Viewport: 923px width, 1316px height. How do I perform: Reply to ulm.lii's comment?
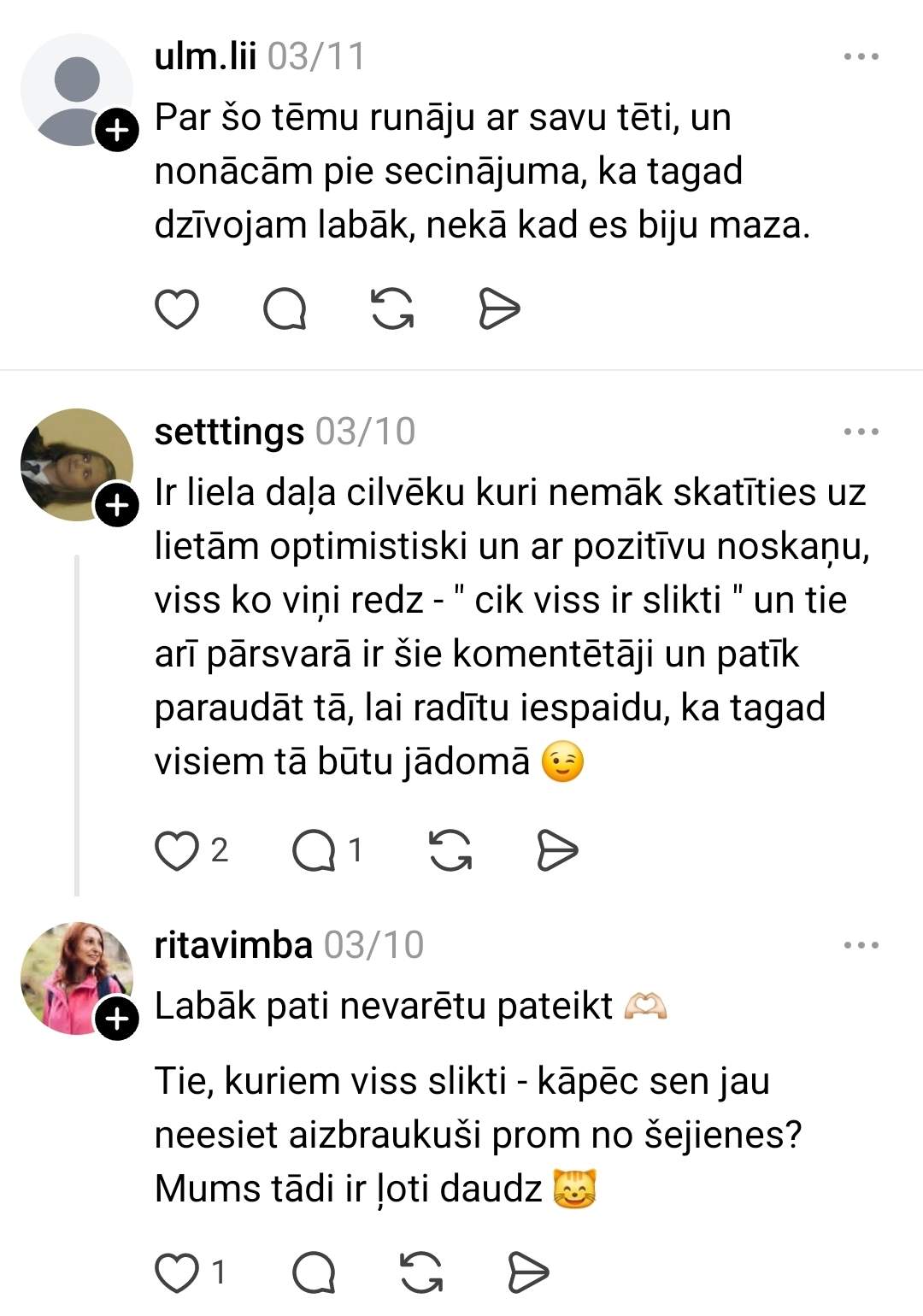click(285, 308)
